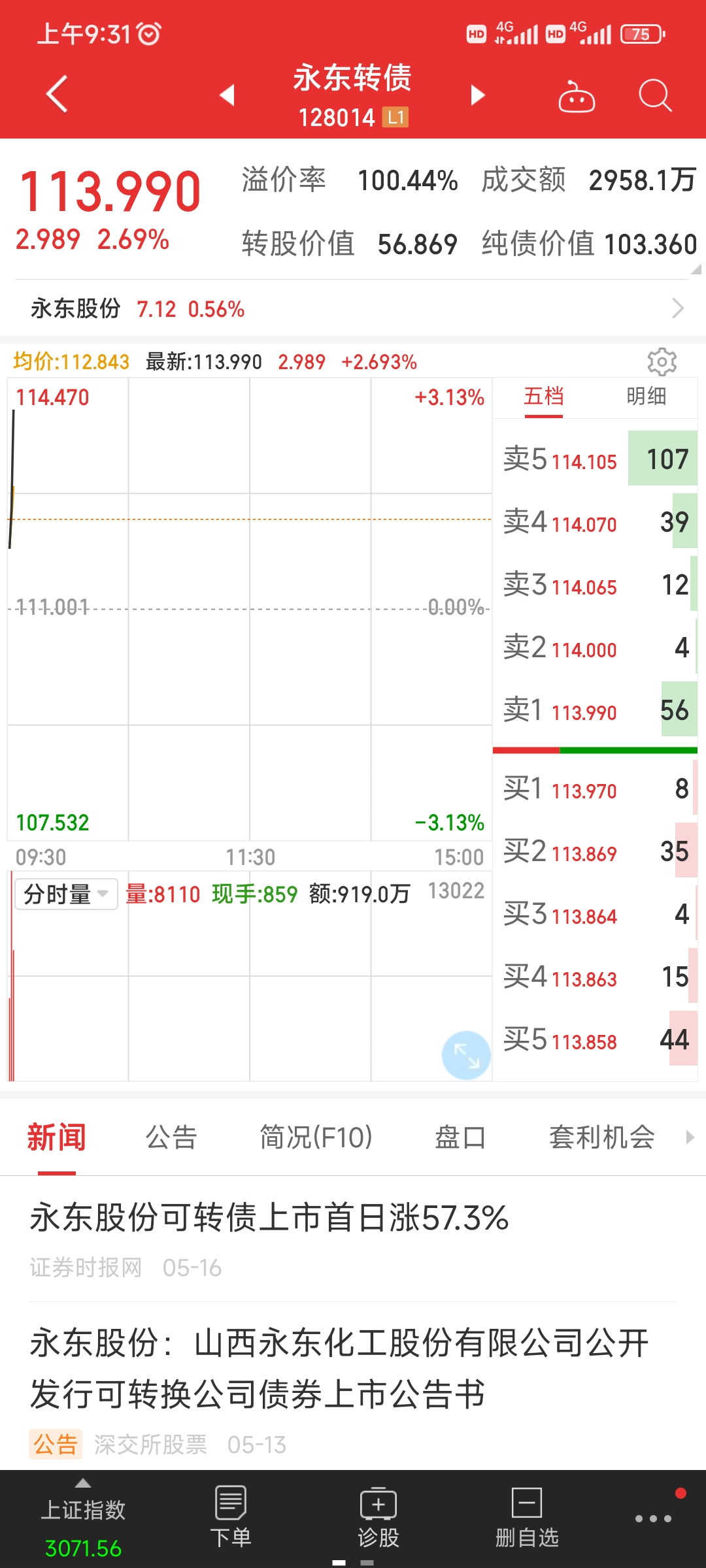Open the search magnifier
This screenshot has height=1568, width=706.
(655, 96)
